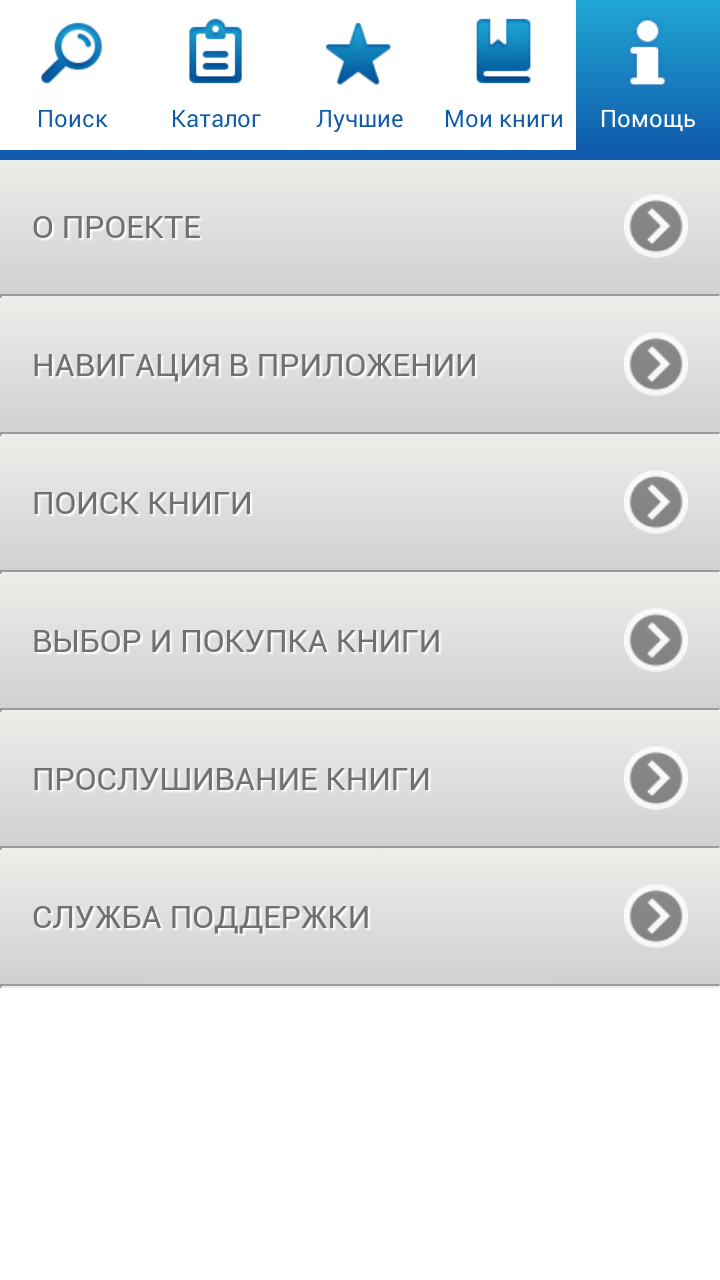Open Навигация в приложении help topic
This screenshot has width=720, height=1280.
pyautogui.click(x=360, y=365)
